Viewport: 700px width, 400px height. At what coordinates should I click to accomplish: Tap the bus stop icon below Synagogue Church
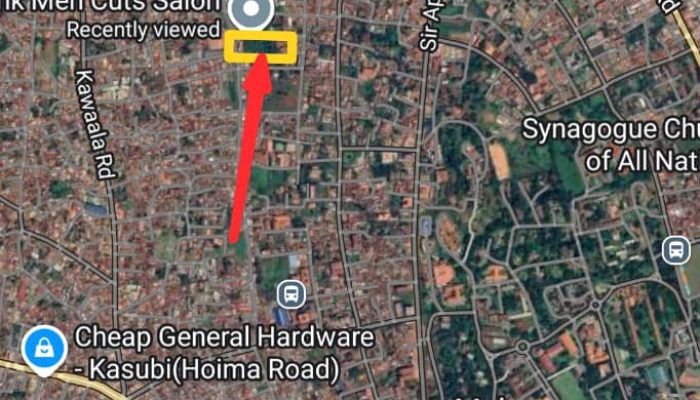[676, 250]
